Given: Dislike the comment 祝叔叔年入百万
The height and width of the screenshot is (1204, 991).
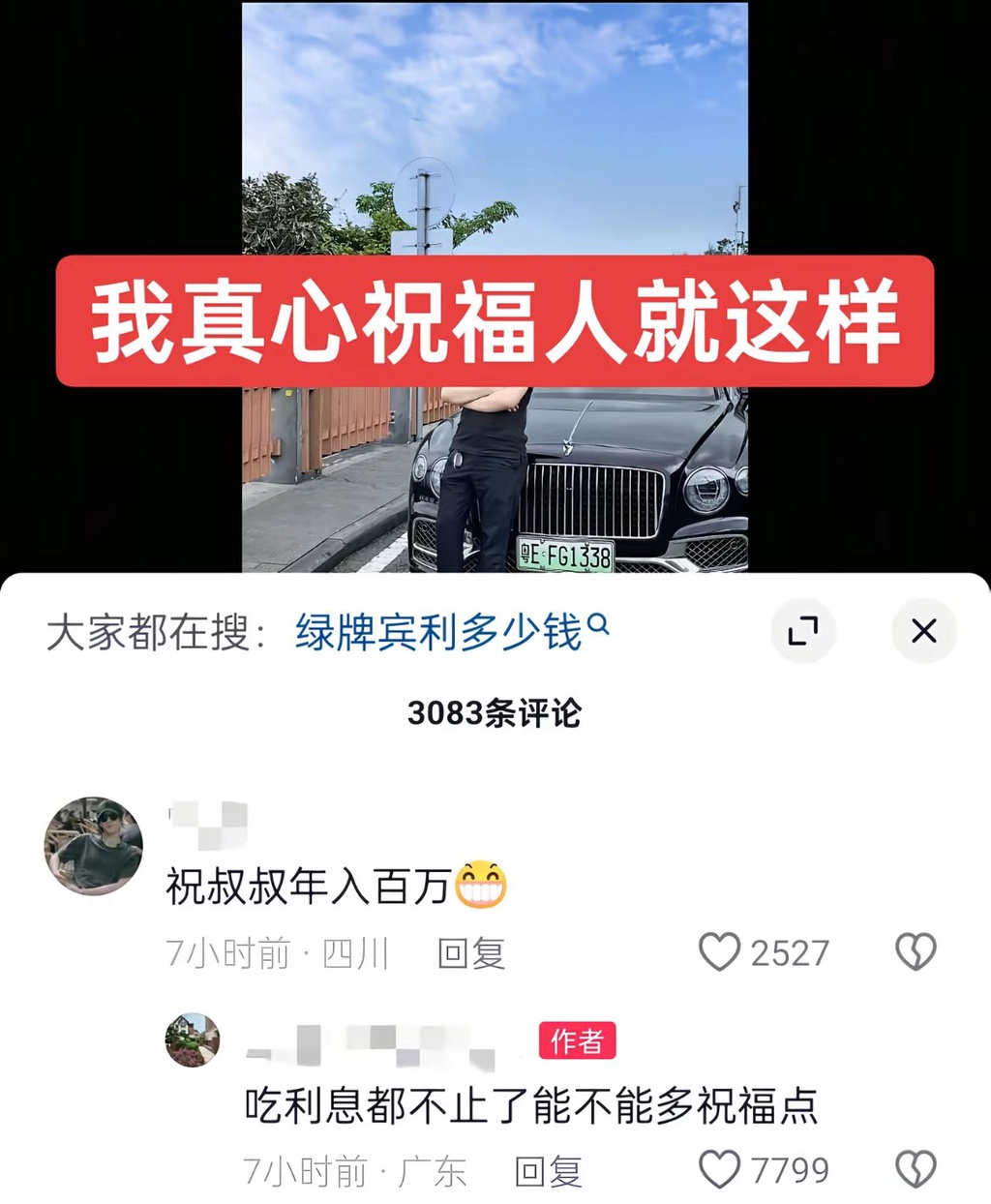Looking at the screenshot, I should [x=915, y=952].
